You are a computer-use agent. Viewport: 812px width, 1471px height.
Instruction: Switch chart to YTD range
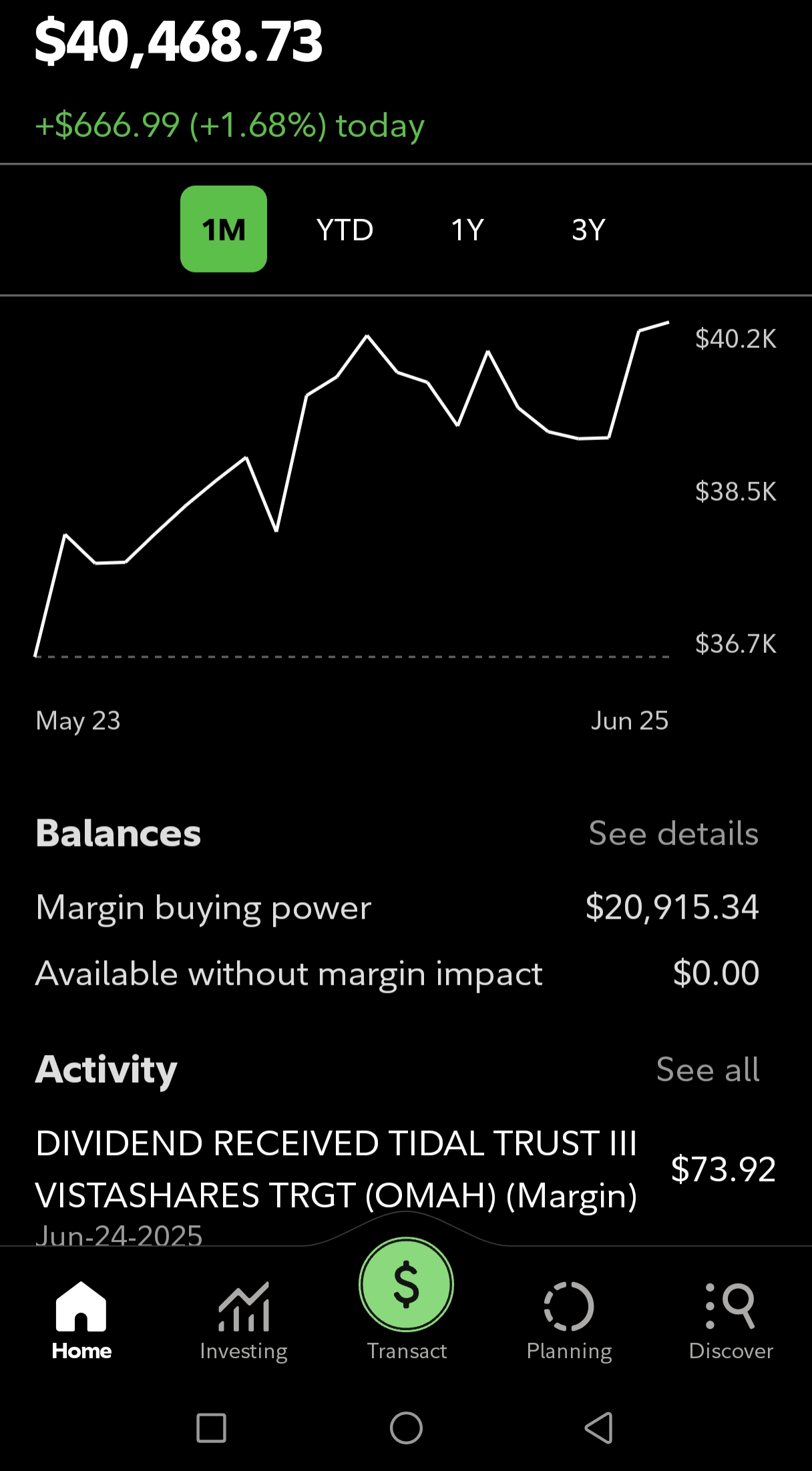pyautogui.click(x=345, y=230)
